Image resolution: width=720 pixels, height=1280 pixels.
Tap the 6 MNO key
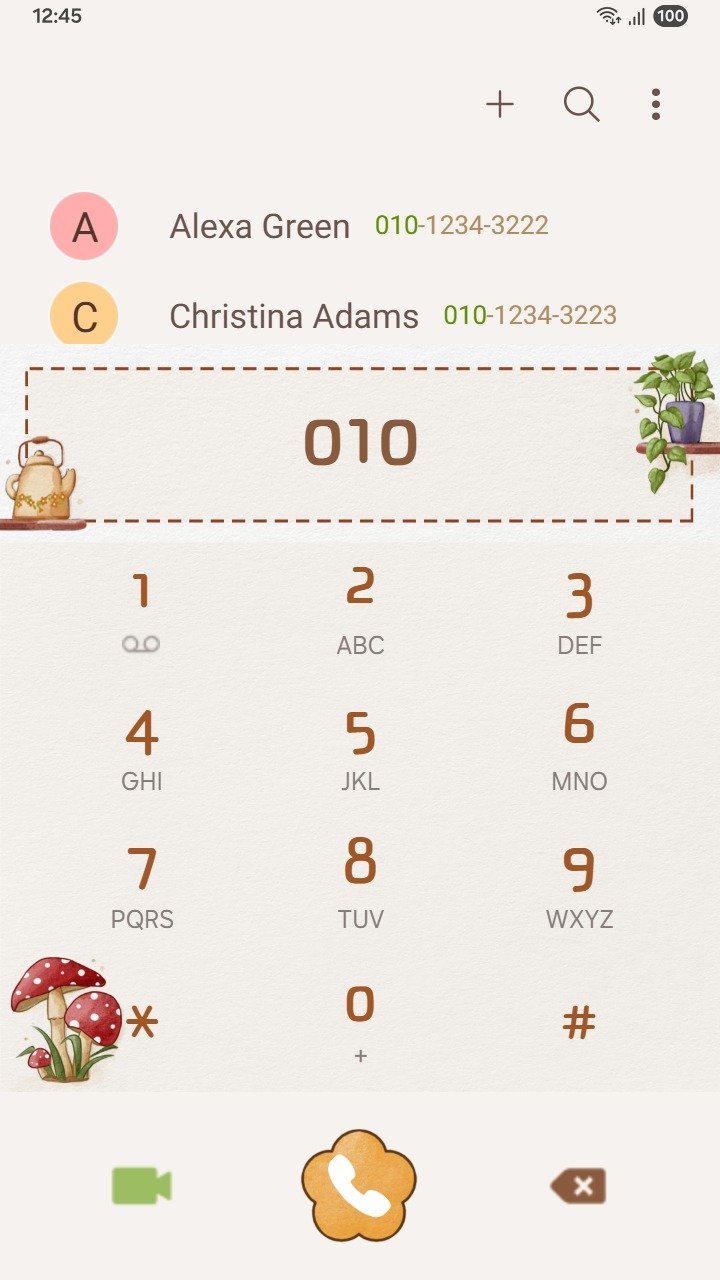click(579, 747)
